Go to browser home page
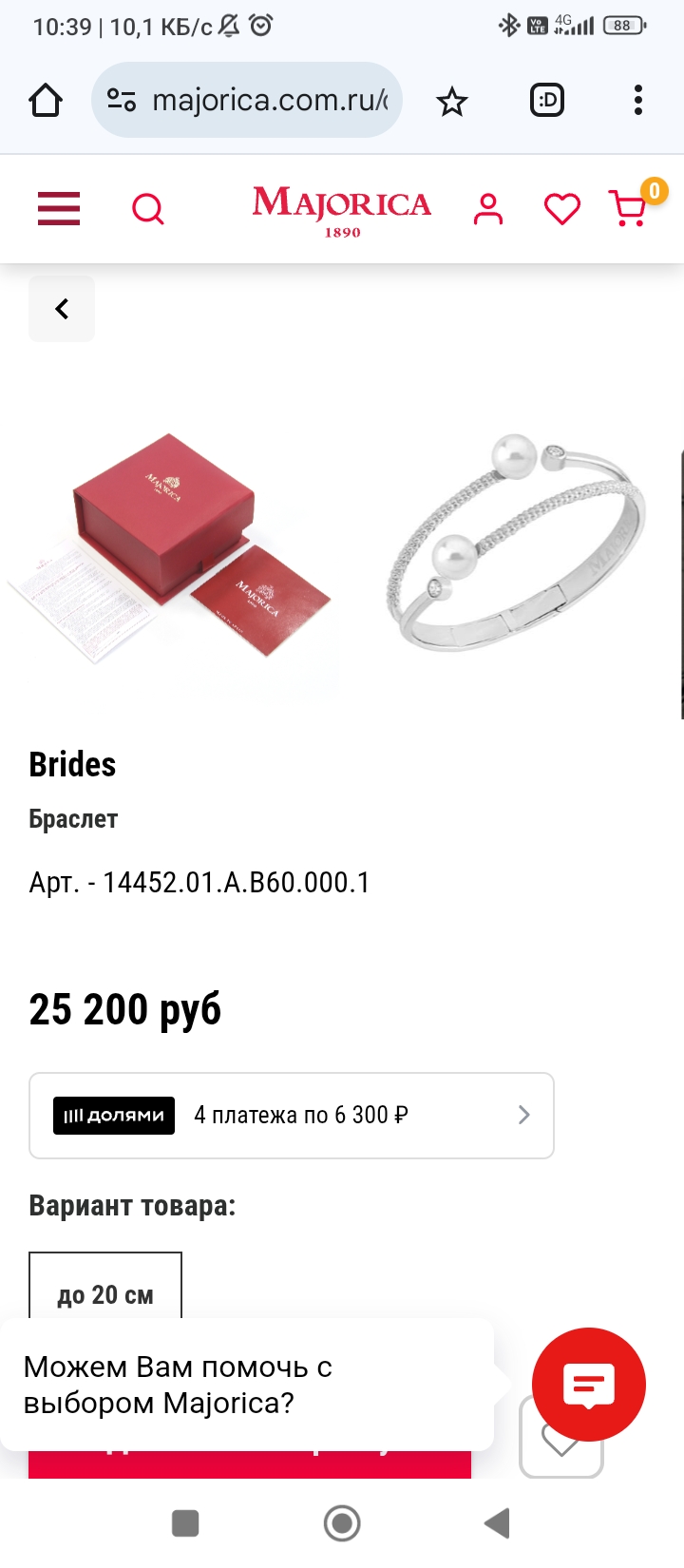 point(46,101)
